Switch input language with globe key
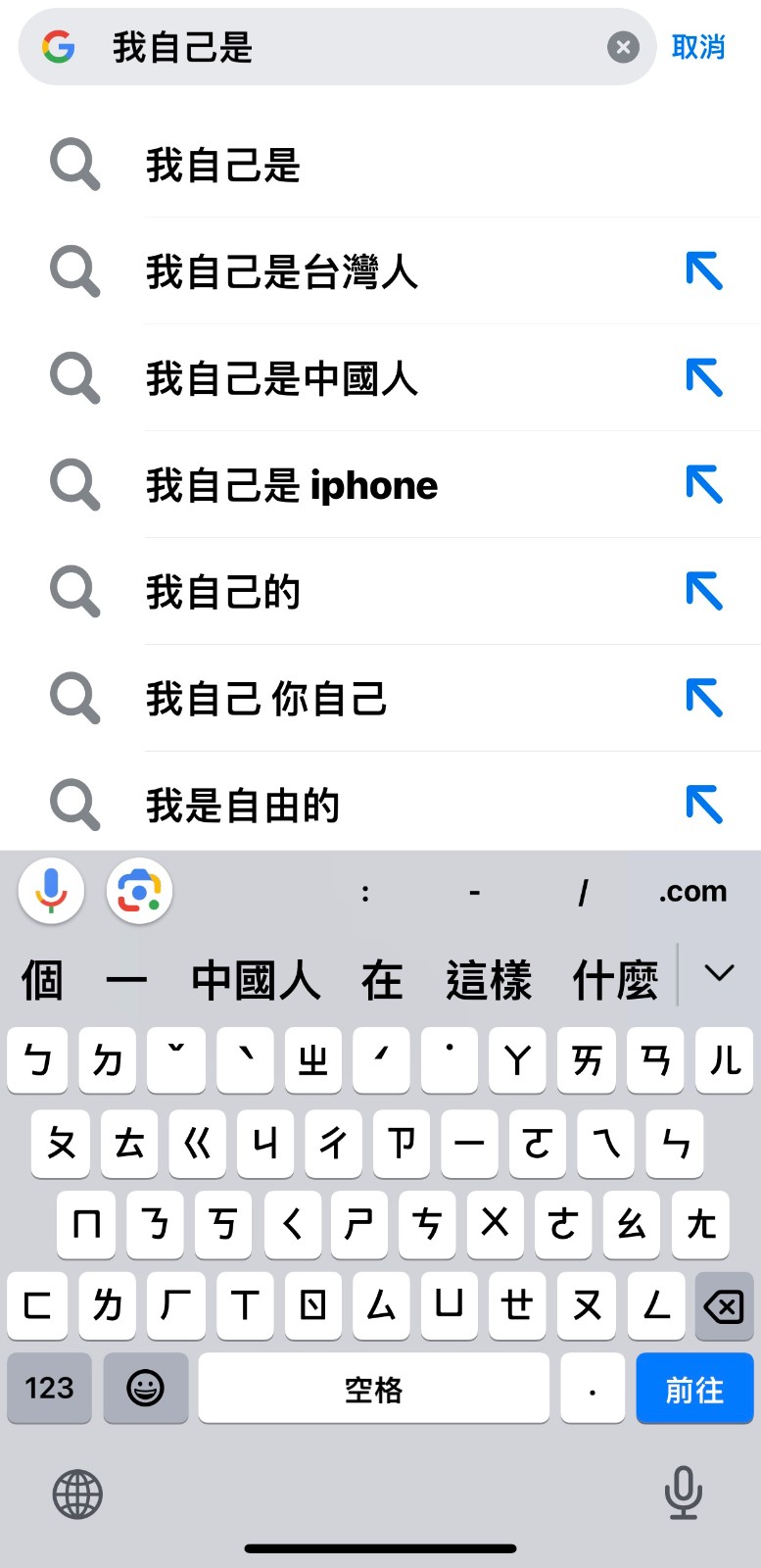This screenshot has height=1568, width=761. point(77,1494)
